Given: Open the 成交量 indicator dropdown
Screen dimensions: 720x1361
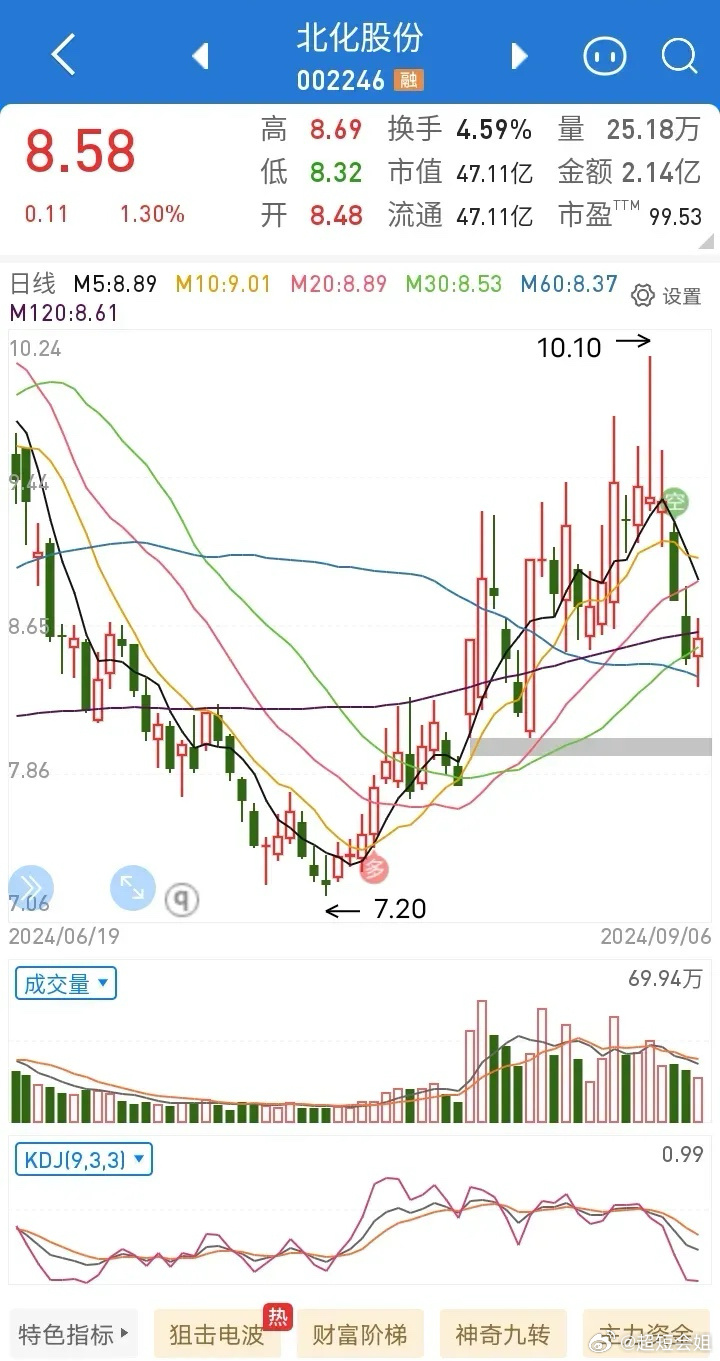Looking at the screenshot, I should pyautogui.click(x=64, y=983).
